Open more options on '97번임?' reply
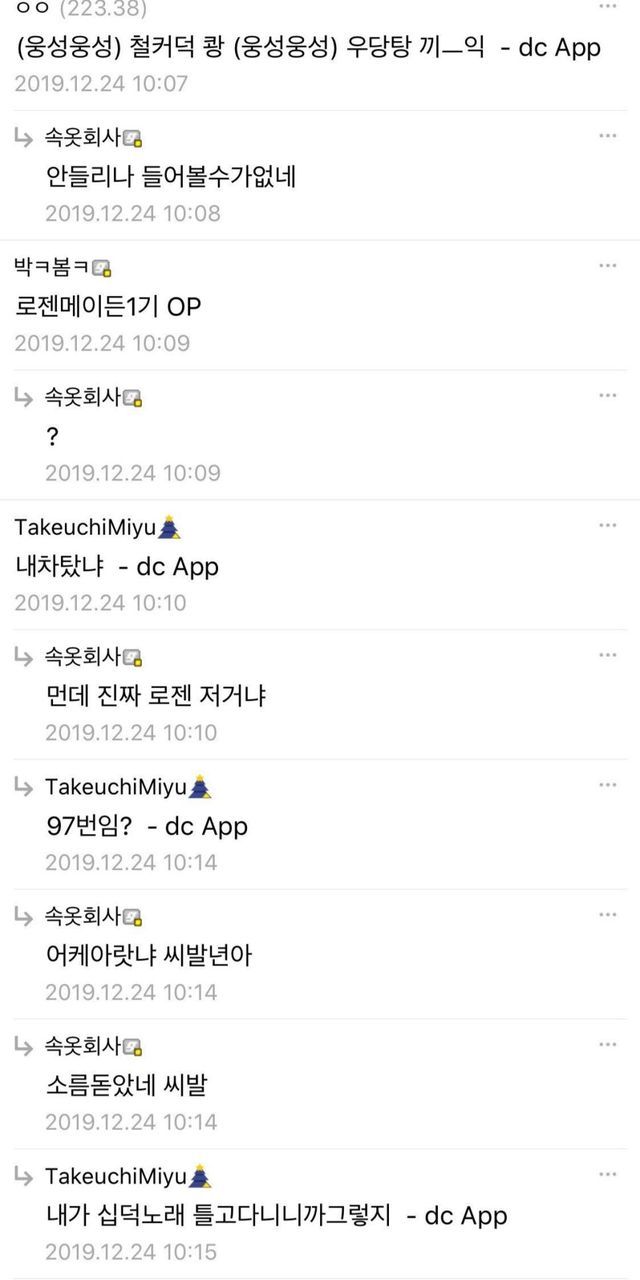The width and height of the screenshot is (640, 1280). (607, 785)
